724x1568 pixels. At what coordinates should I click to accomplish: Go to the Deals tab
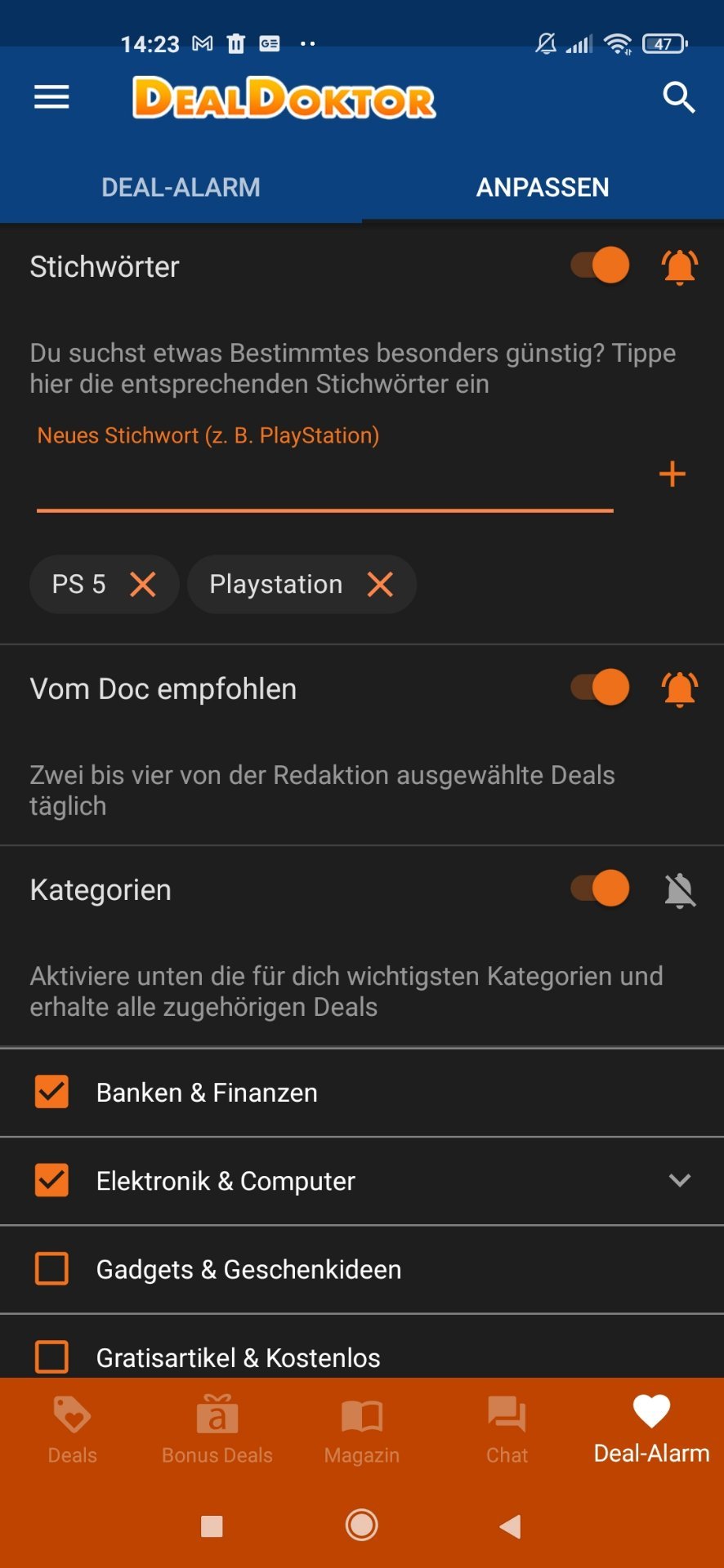(72, 1430)
